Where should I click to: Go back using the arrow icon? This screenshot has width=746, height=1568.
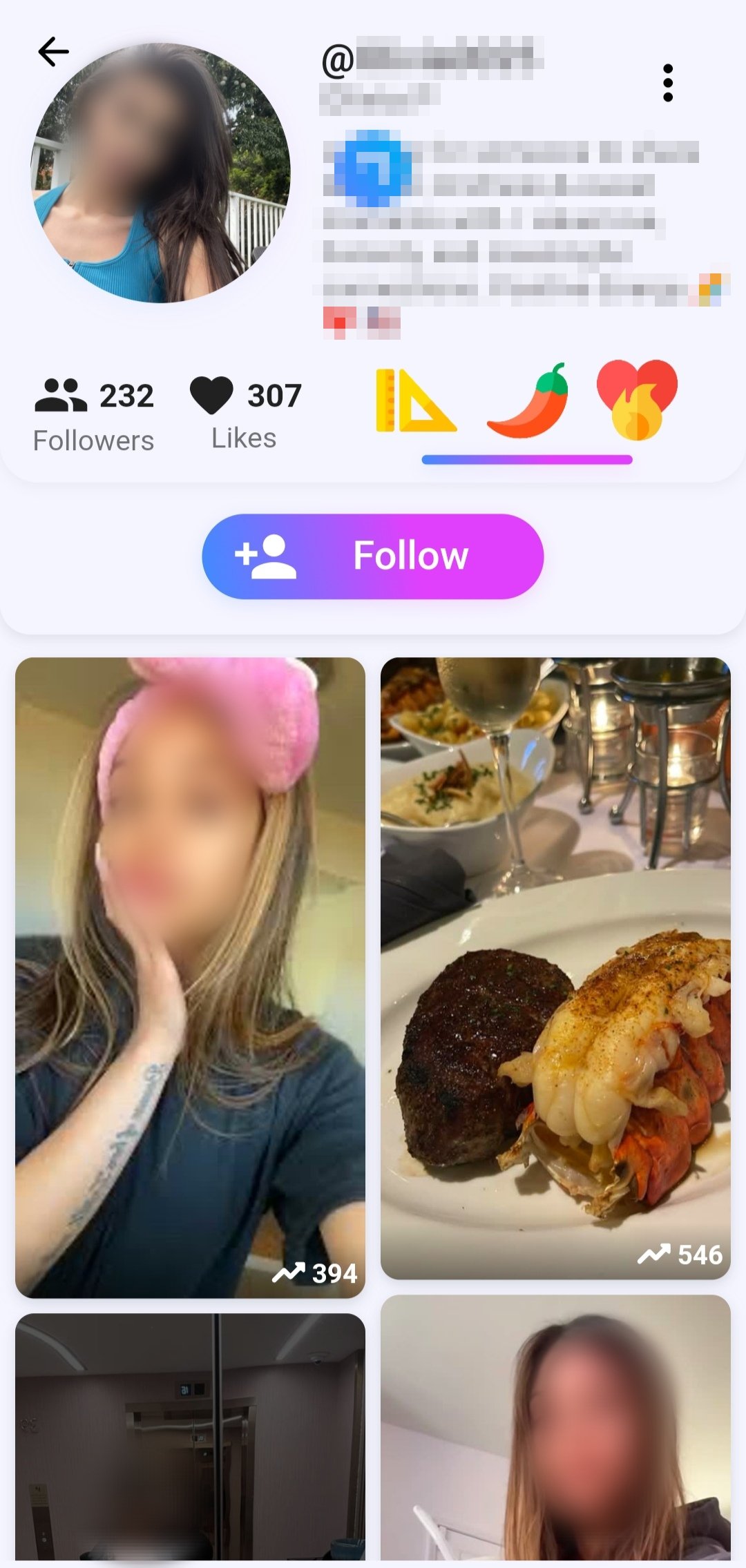[53, 52]
